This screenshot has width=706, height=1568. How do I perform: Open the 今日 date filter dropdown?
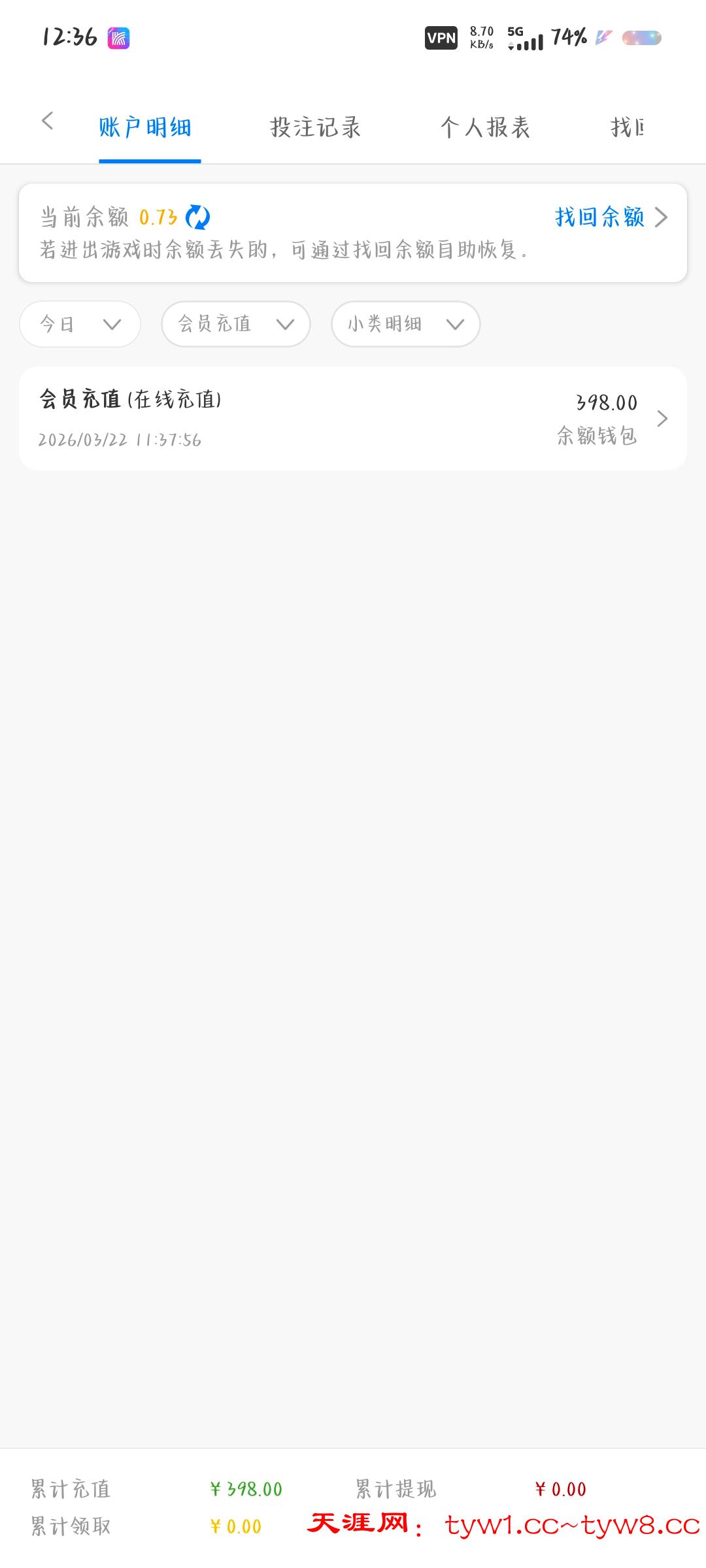click(x=78, y=323)
